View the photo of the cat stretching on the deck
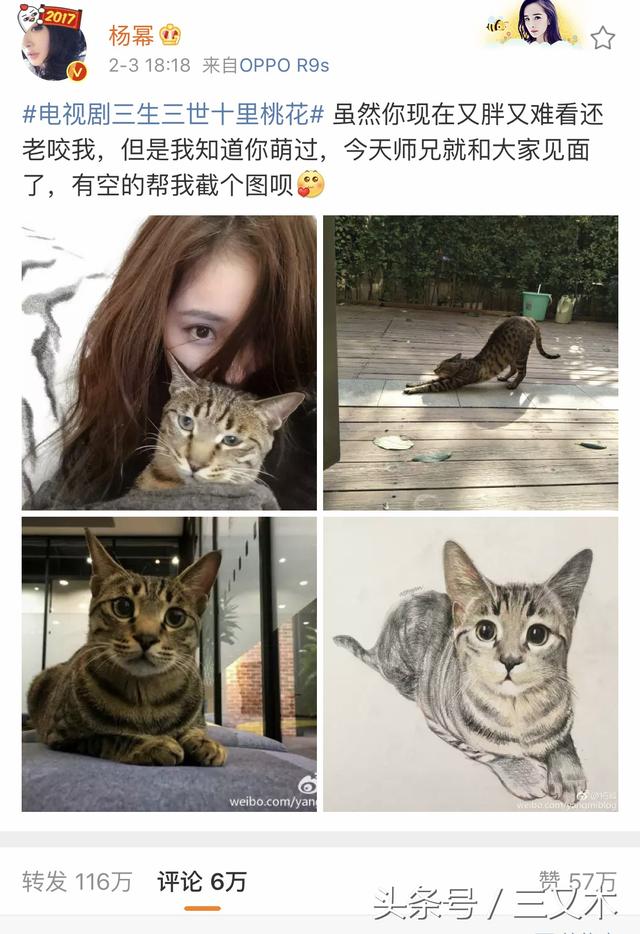 (470, 362)
